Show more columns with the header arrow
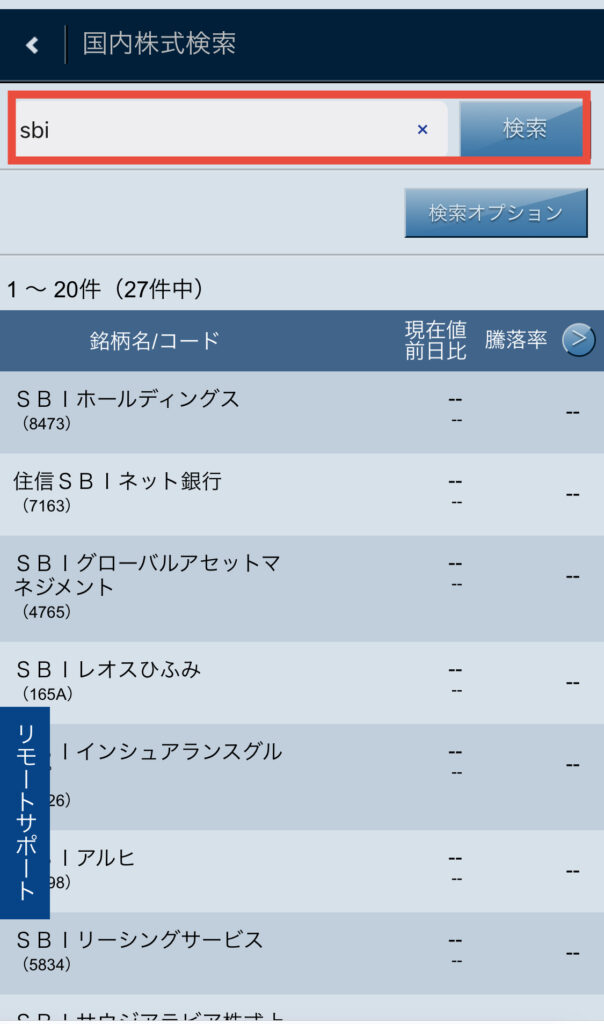This screenshot has height=1024, width=604. 579,340
